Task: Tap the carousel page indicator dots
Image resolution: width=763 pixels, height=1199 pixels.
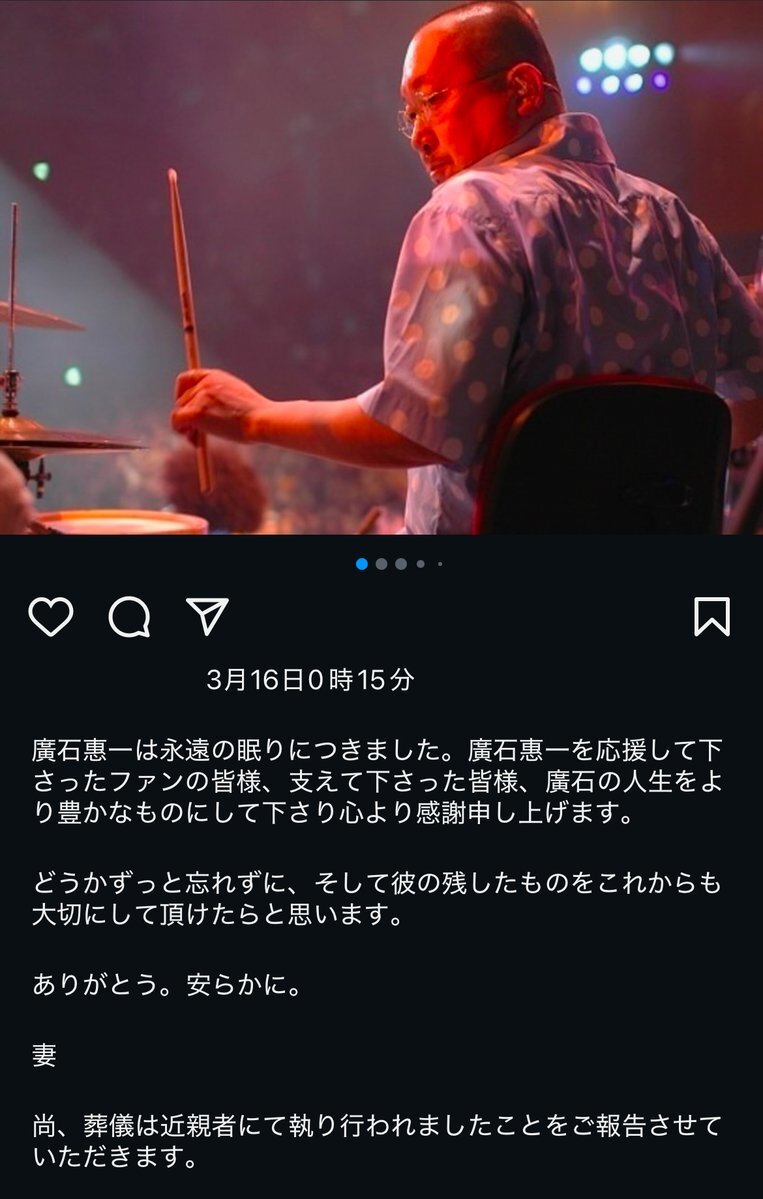Action: [x=399, y=564]
